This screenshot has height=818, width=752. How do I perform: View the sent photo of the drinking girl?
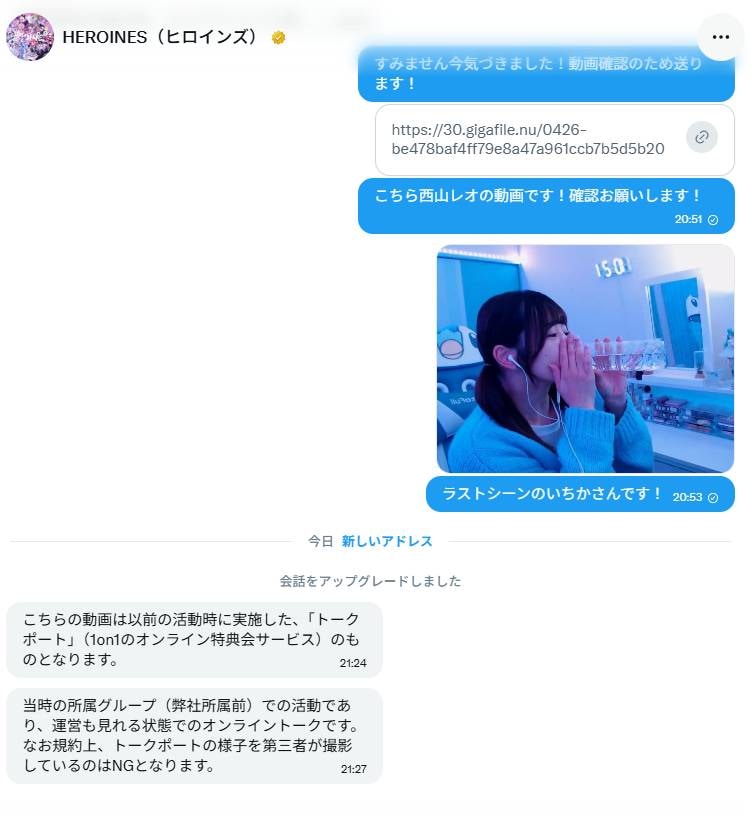(x=585, y=358)
